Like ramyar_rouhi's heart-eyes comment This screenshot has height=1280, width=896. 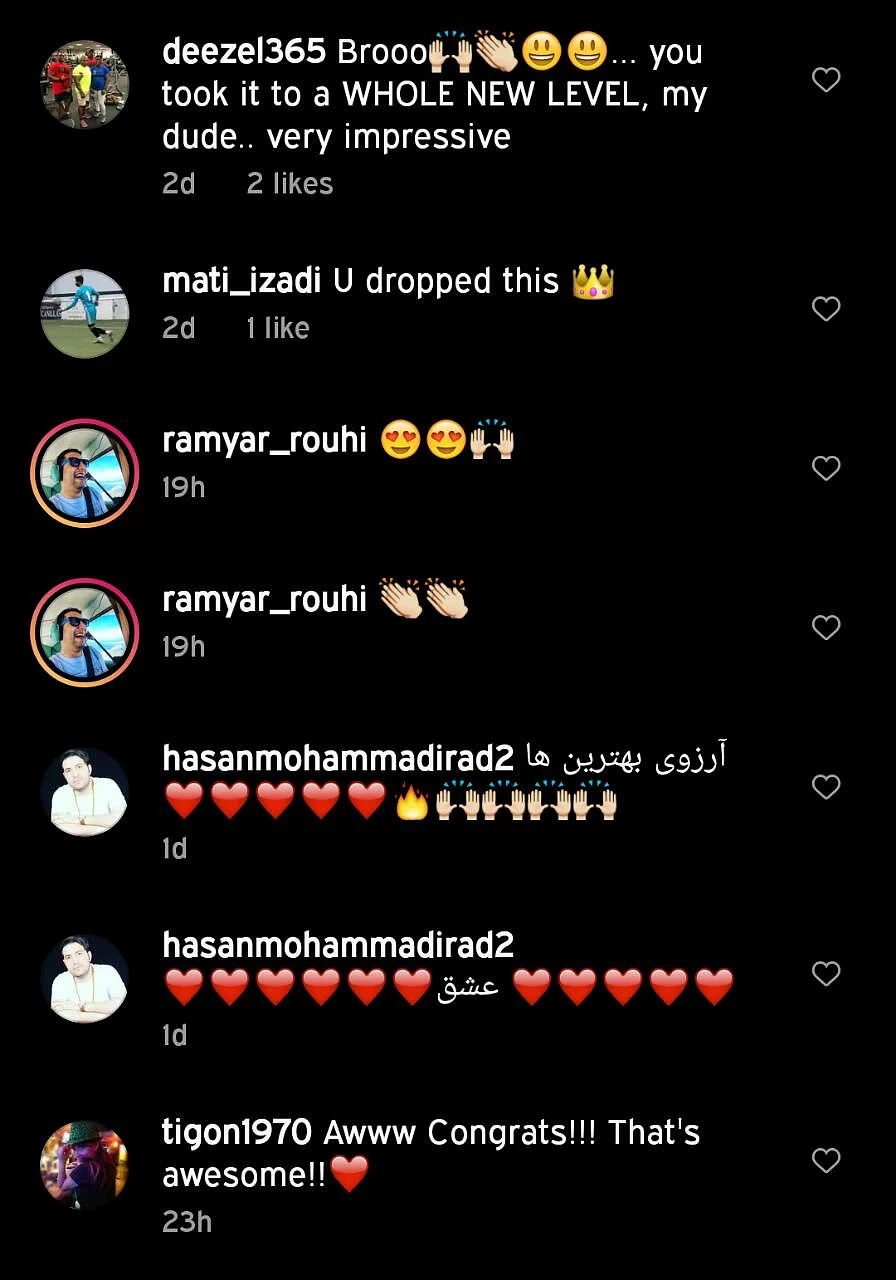(825, 468)
